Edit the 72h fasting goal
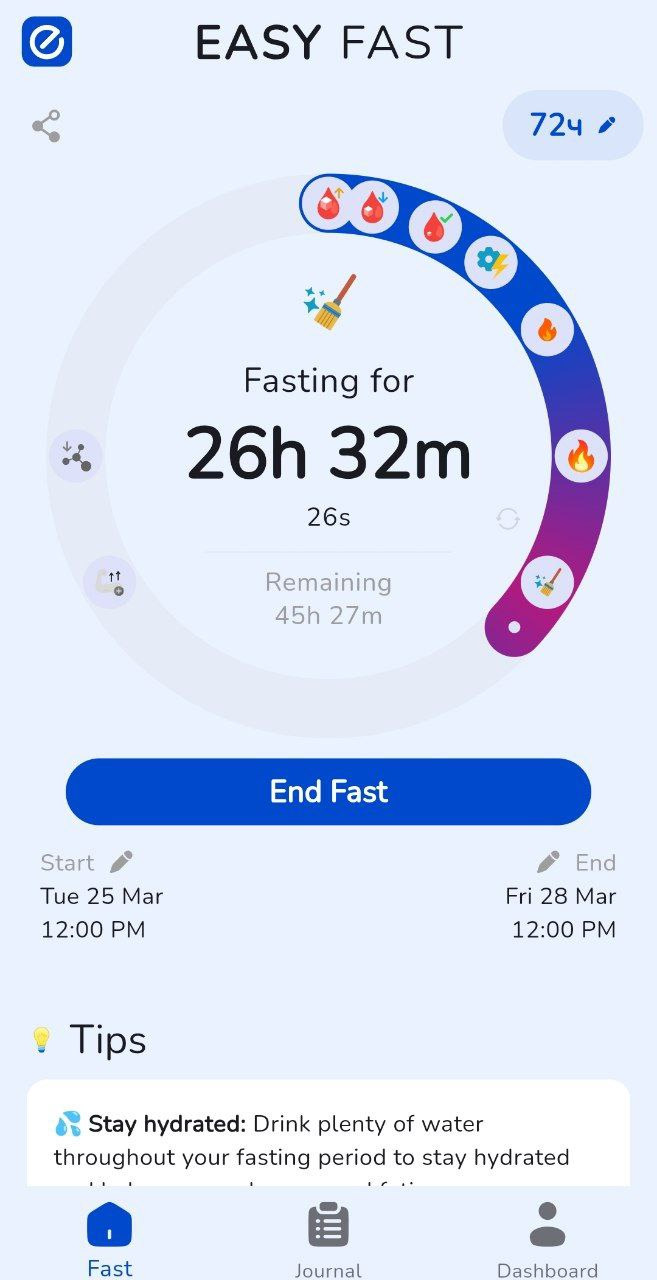This screenshot has width=657, height=1280. tap(572, 125)
